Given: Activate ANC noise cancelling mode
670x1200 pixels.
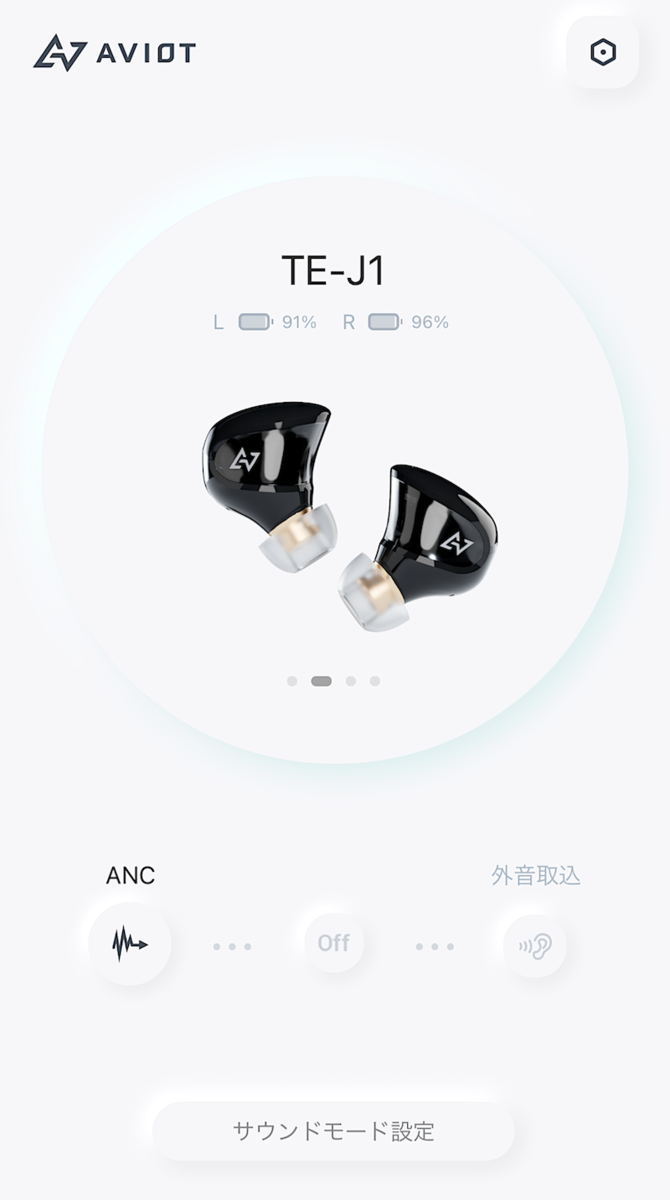Looking at the screenshot, I should pyautogui.click(x=130, y=943).
